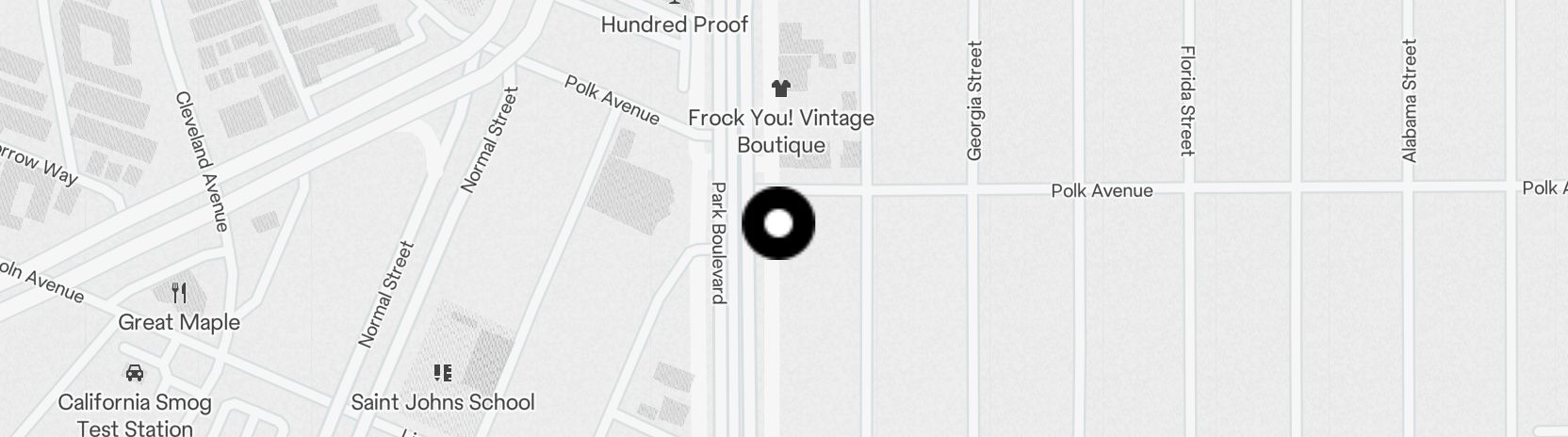1568x437 pixels.
Task: Open Frock You! Vintage Boutique map label
Action: 780,130
